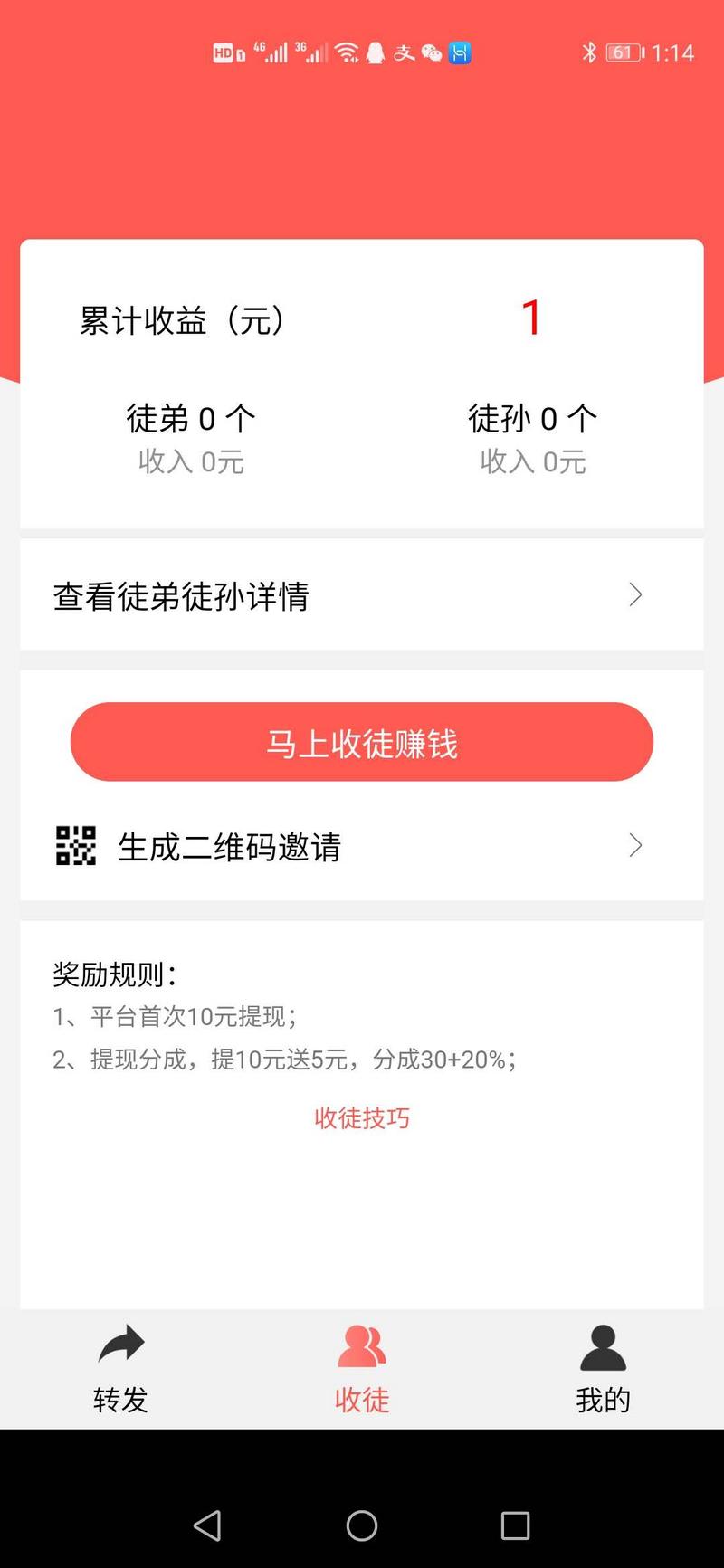724x1568 pixels.
Task: Tap the people icon above 收徒
Action: point(361,1344)
